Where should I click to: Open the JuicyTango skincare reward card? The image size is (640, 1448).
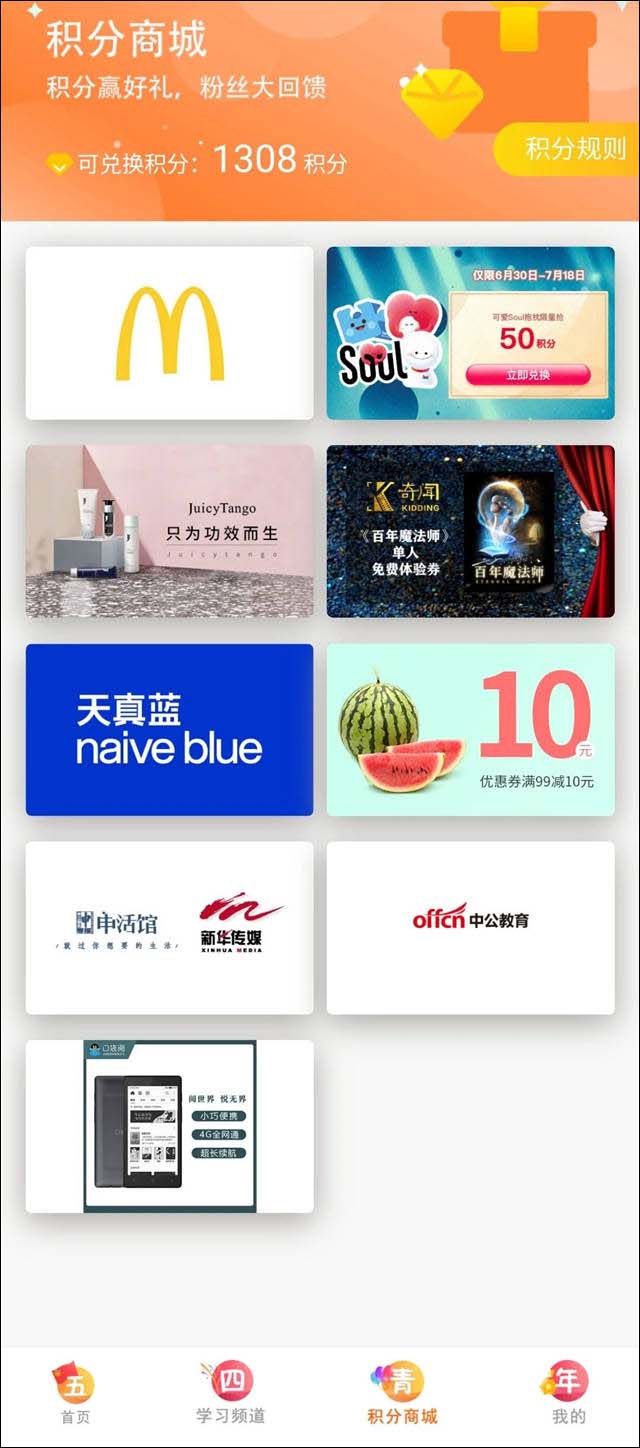click(x=169, y=531)
